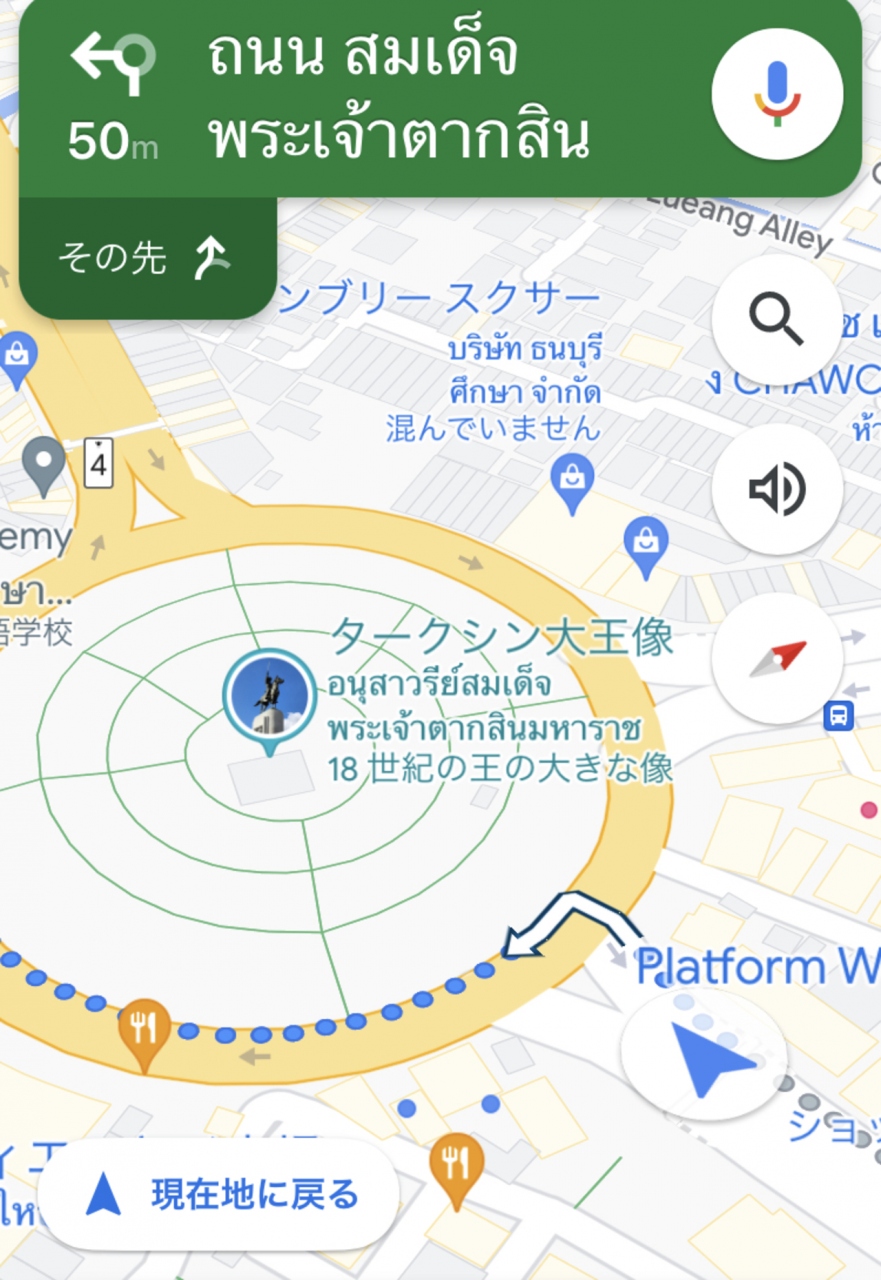881x1280 pixels.
Task: Tap 現在地に戻る to re-center the map
Action: tap(218, 1193)
